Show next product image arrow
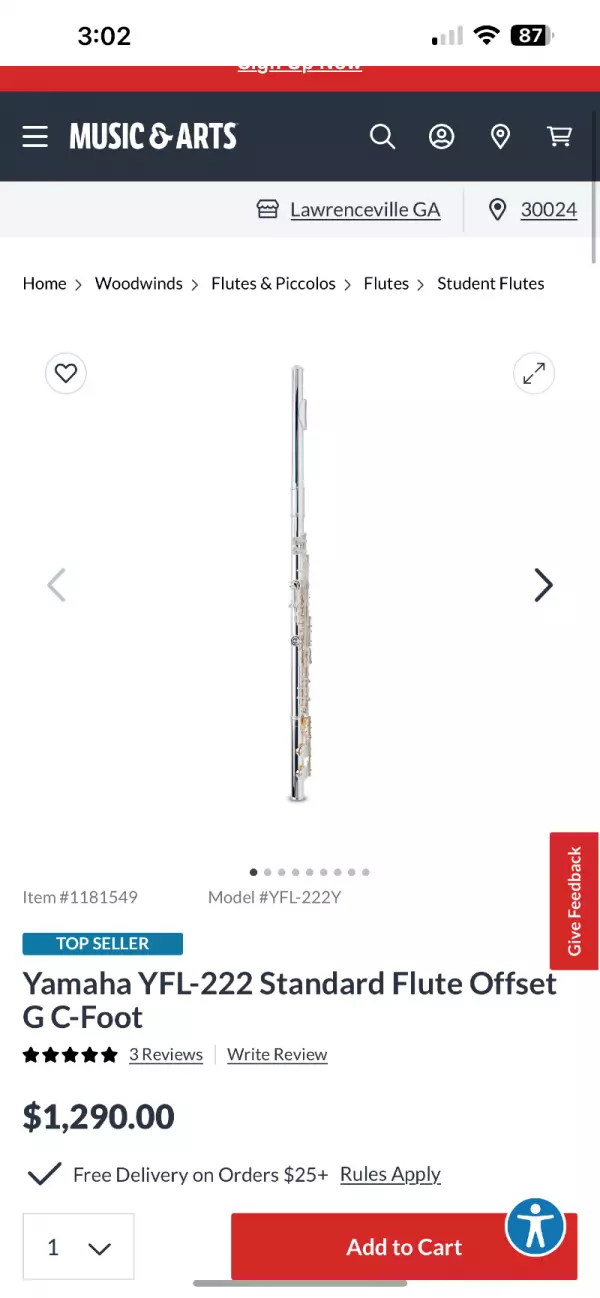The image size is (600, 1298). [543, 585]
